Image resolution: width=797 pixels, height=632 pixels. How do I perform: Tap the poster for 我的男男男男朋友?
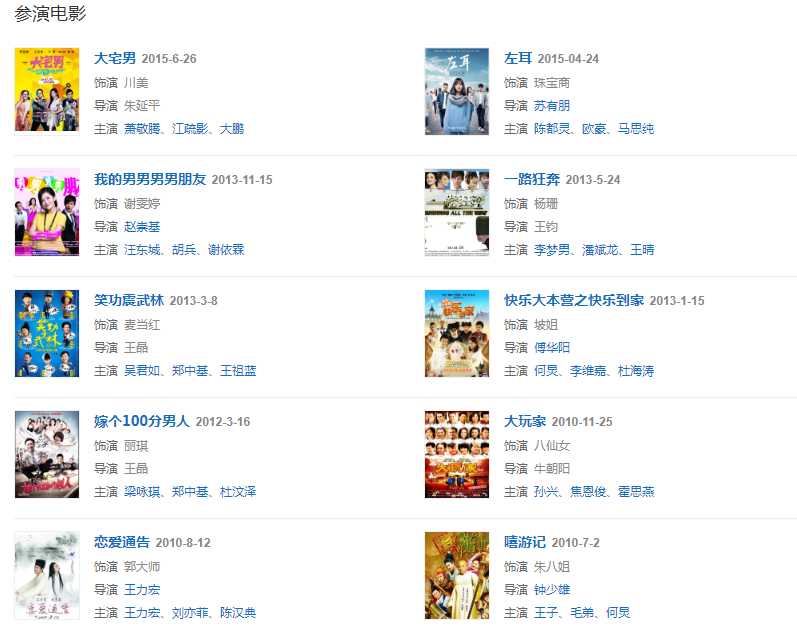(x=47, y=212)
